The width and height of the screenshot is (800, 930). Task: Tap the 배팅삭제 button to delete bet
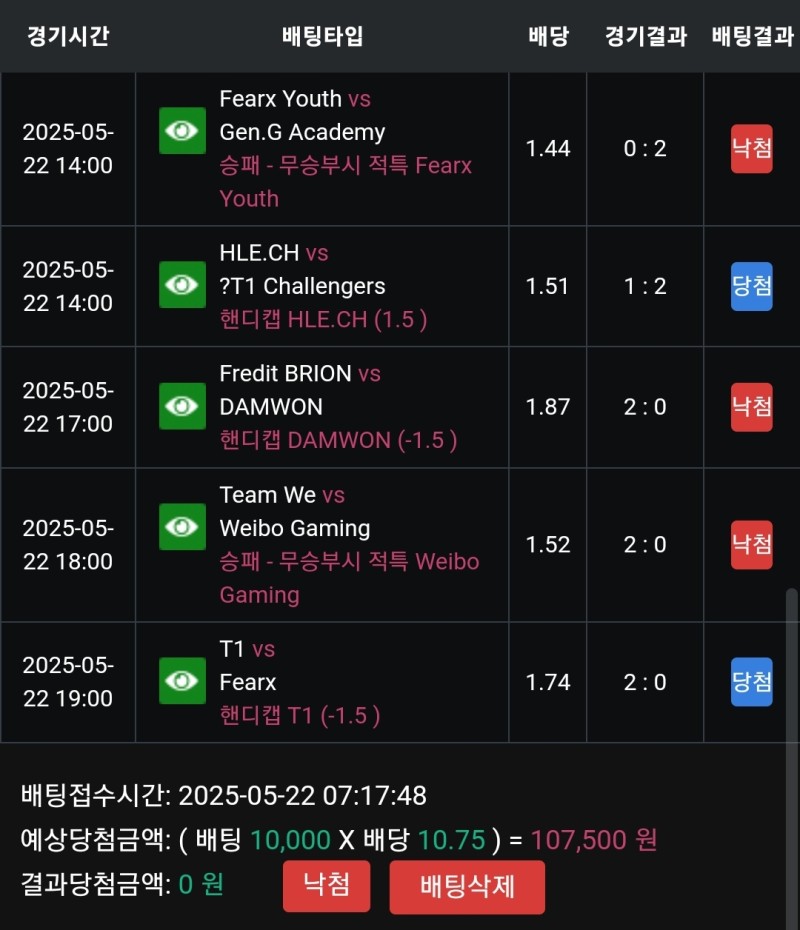(467, 886)
